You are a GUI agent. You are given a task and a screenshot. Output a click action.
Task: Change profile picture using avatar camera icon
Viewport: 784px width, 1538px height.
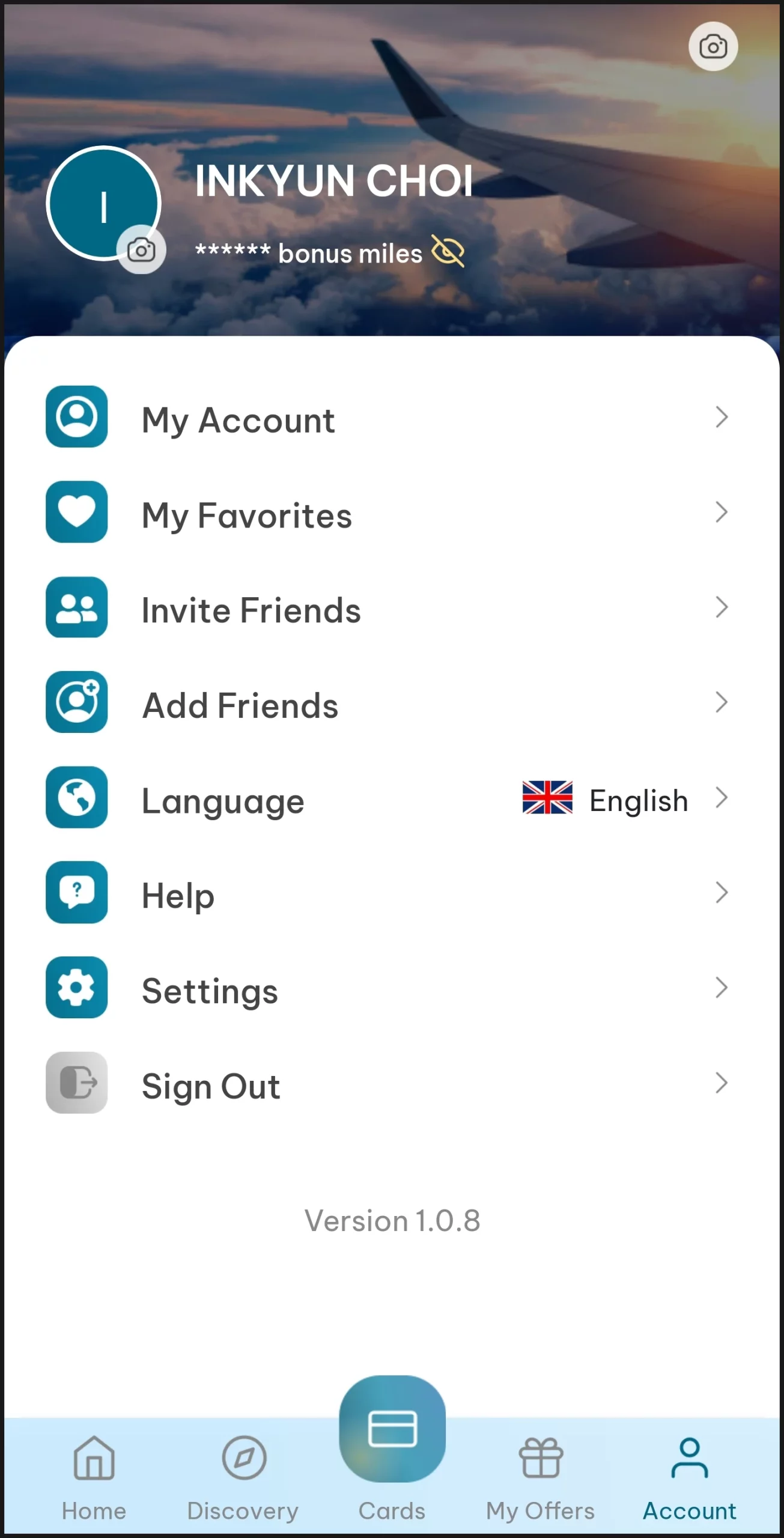(141, 250)
